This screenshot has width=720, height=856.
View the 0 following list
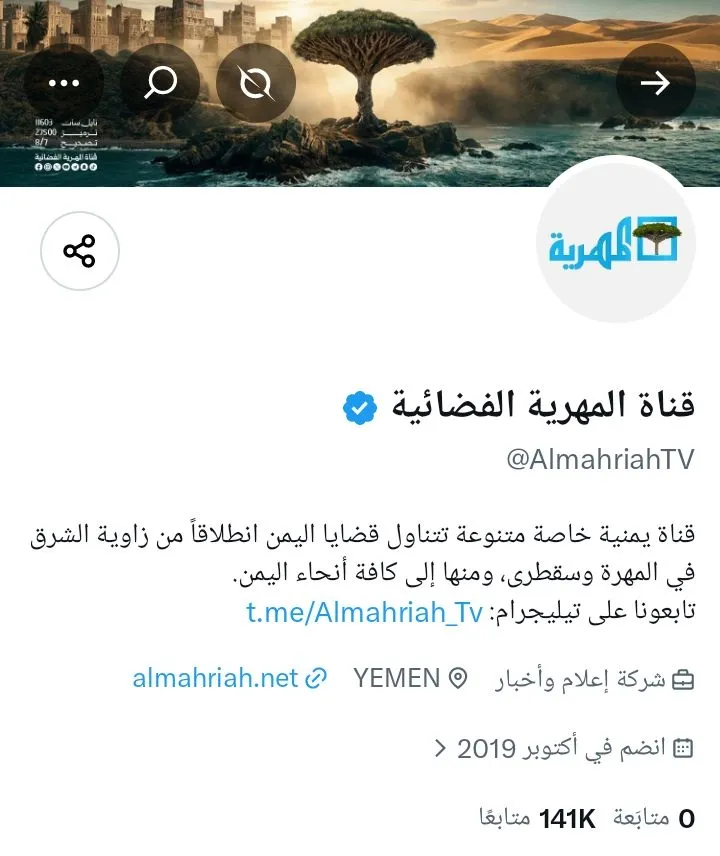coord(653,818)
